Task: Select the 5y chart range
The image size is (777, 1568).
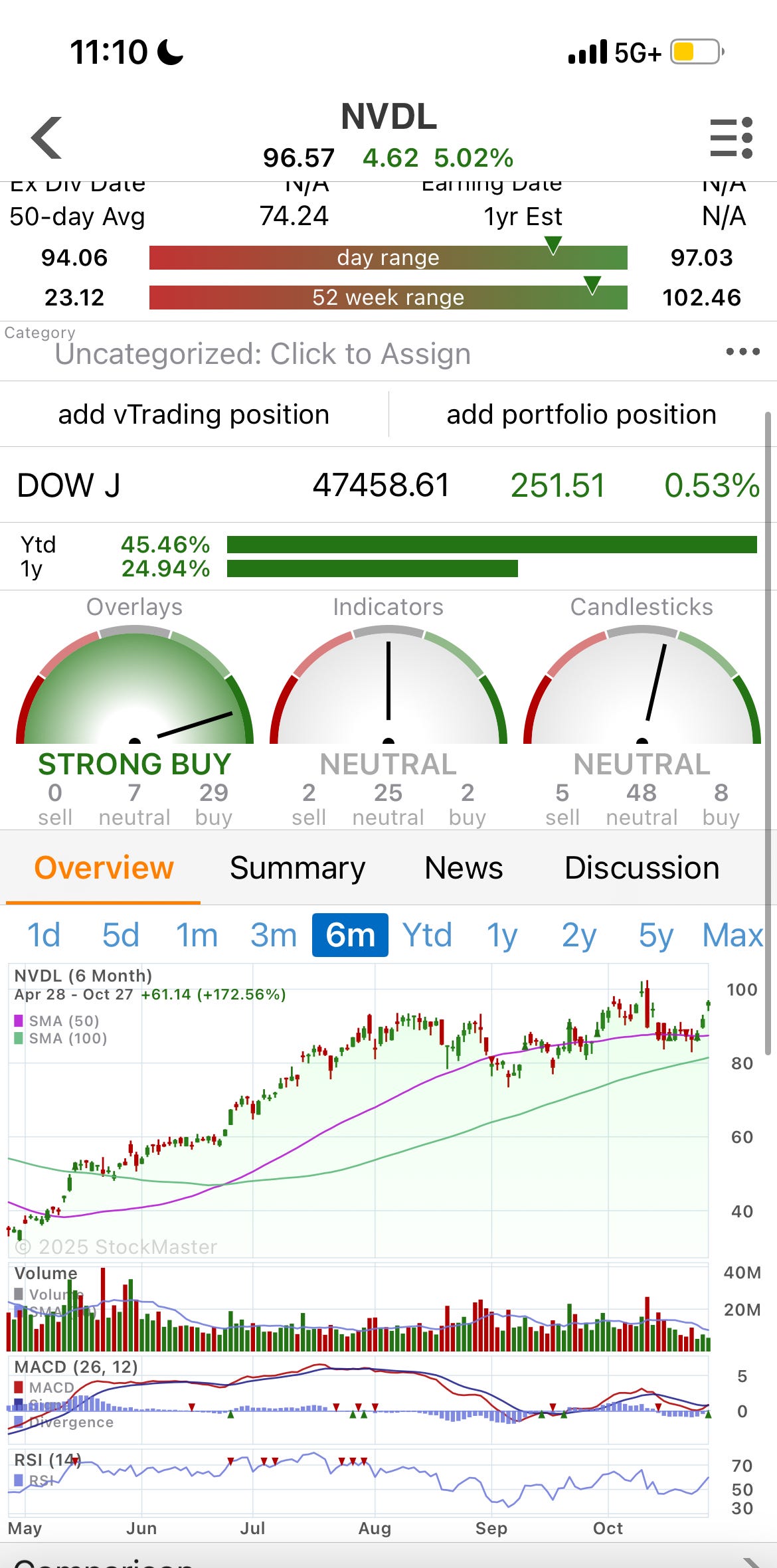Action: pos(656,935)
